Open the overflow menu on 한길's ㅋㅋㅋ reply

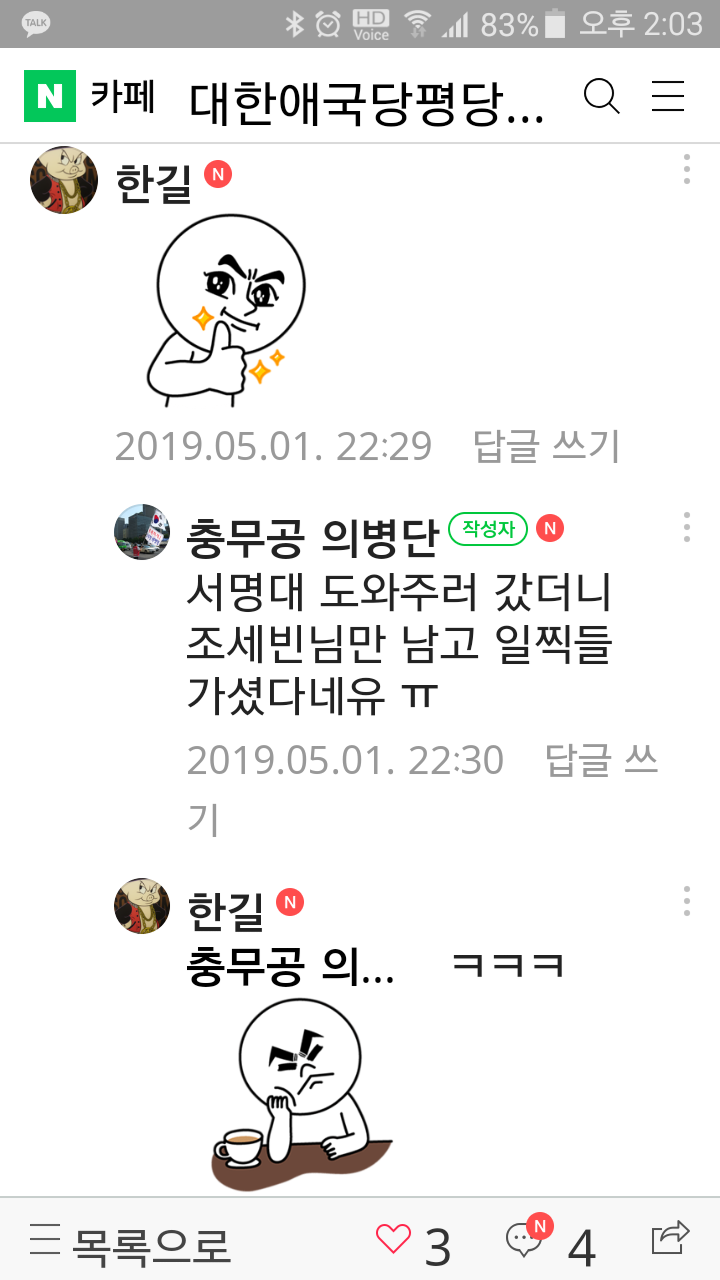point(686,901)
